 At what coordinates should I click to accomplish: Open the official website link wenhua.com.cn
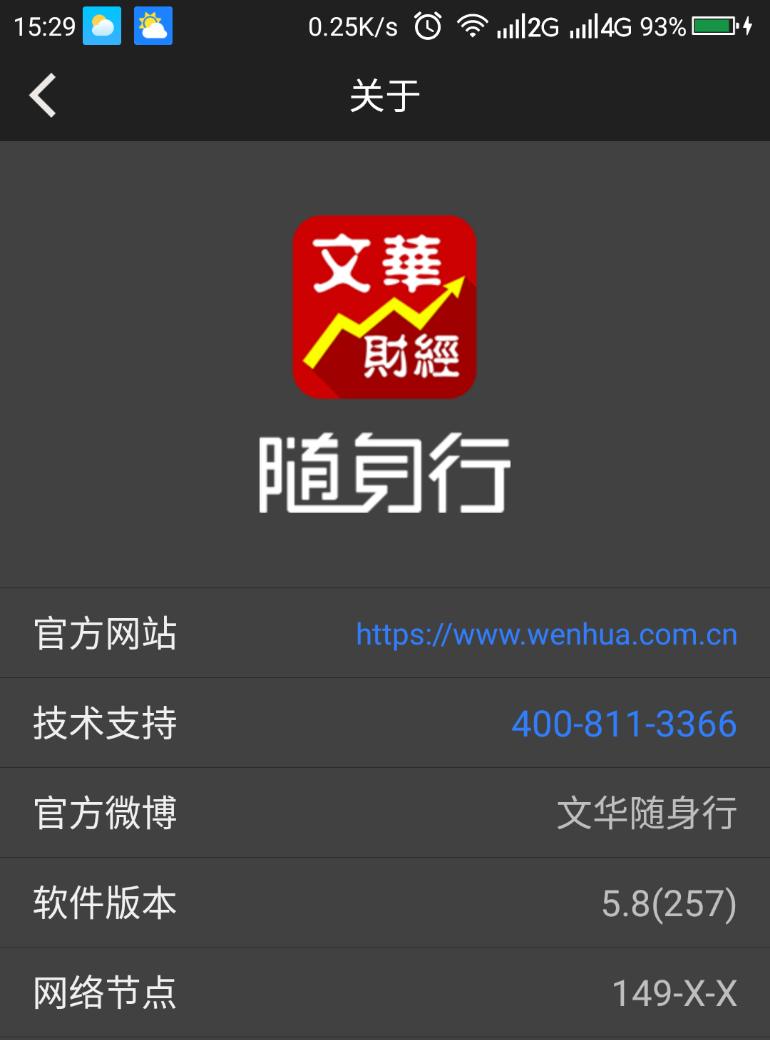click(546, 634)
